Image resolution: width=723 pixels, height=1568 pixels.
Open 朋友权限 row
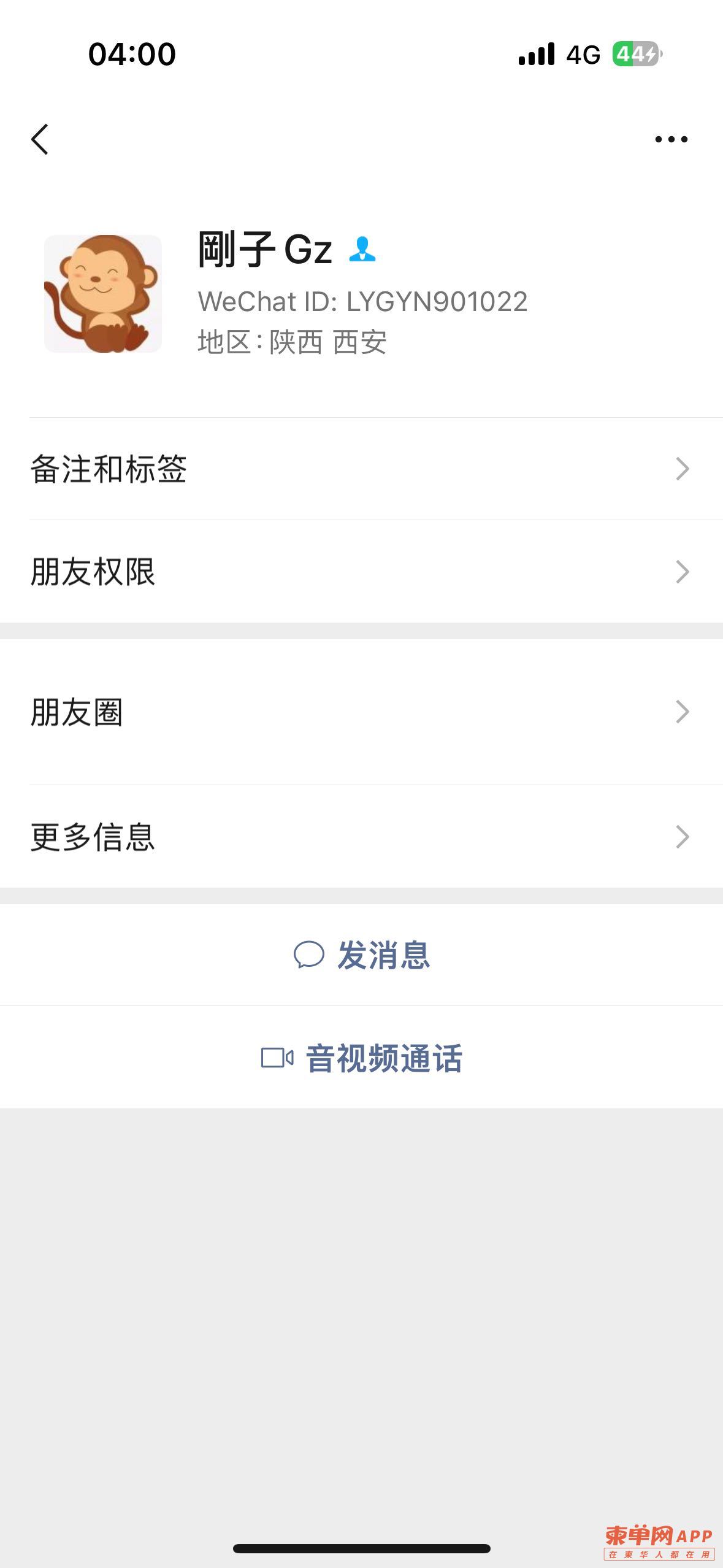[x=362, y=572]
